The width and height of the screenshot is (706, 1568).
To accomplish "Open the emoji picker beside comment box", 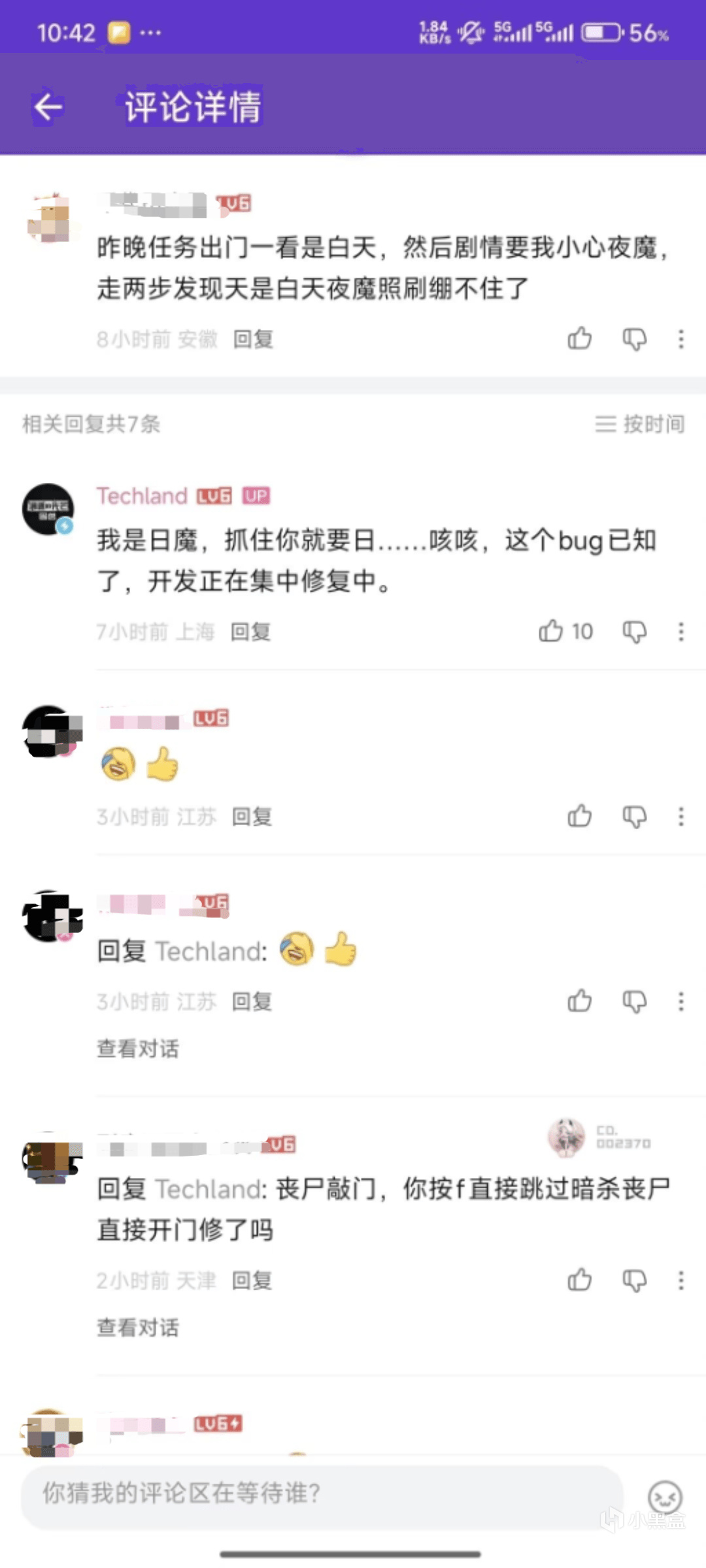I will pyautogui.click(x=665, y=1496).
